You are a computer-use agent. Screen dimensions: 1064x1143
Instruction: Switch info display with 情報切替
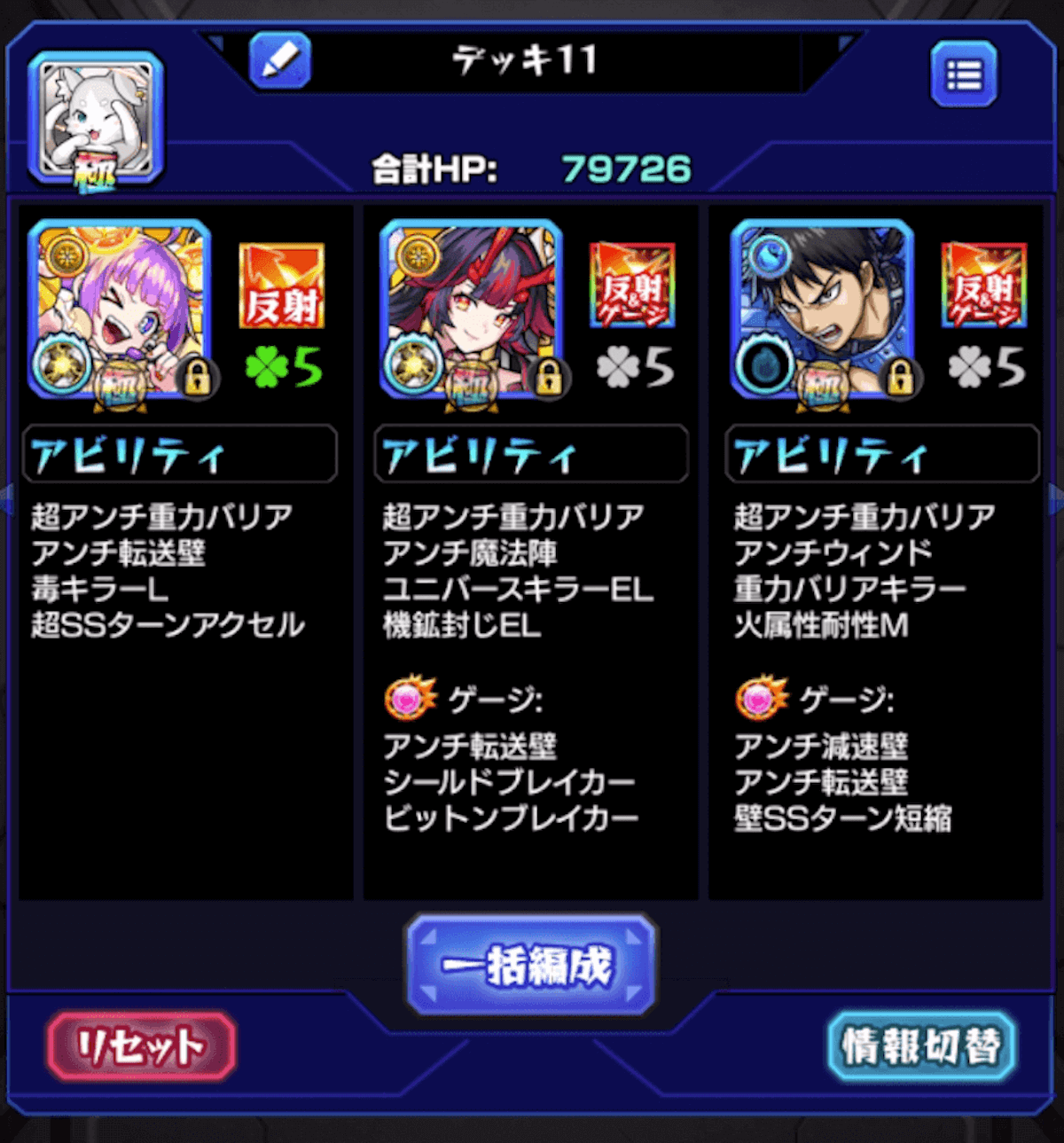(x=921, y=1046)
